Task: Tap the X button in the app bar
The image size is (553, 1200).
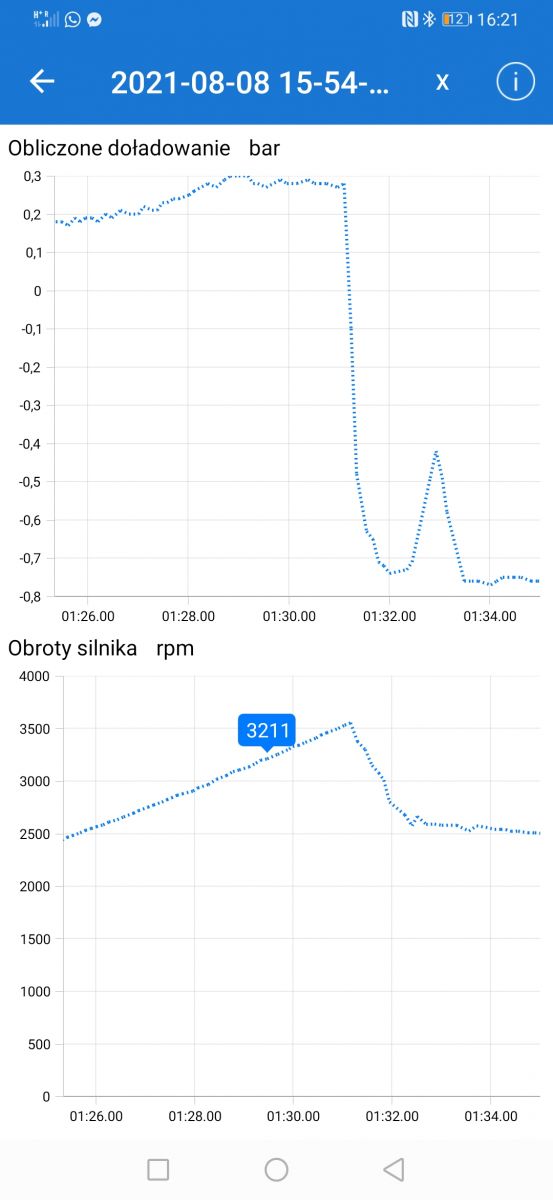Action: click(442, 83)
